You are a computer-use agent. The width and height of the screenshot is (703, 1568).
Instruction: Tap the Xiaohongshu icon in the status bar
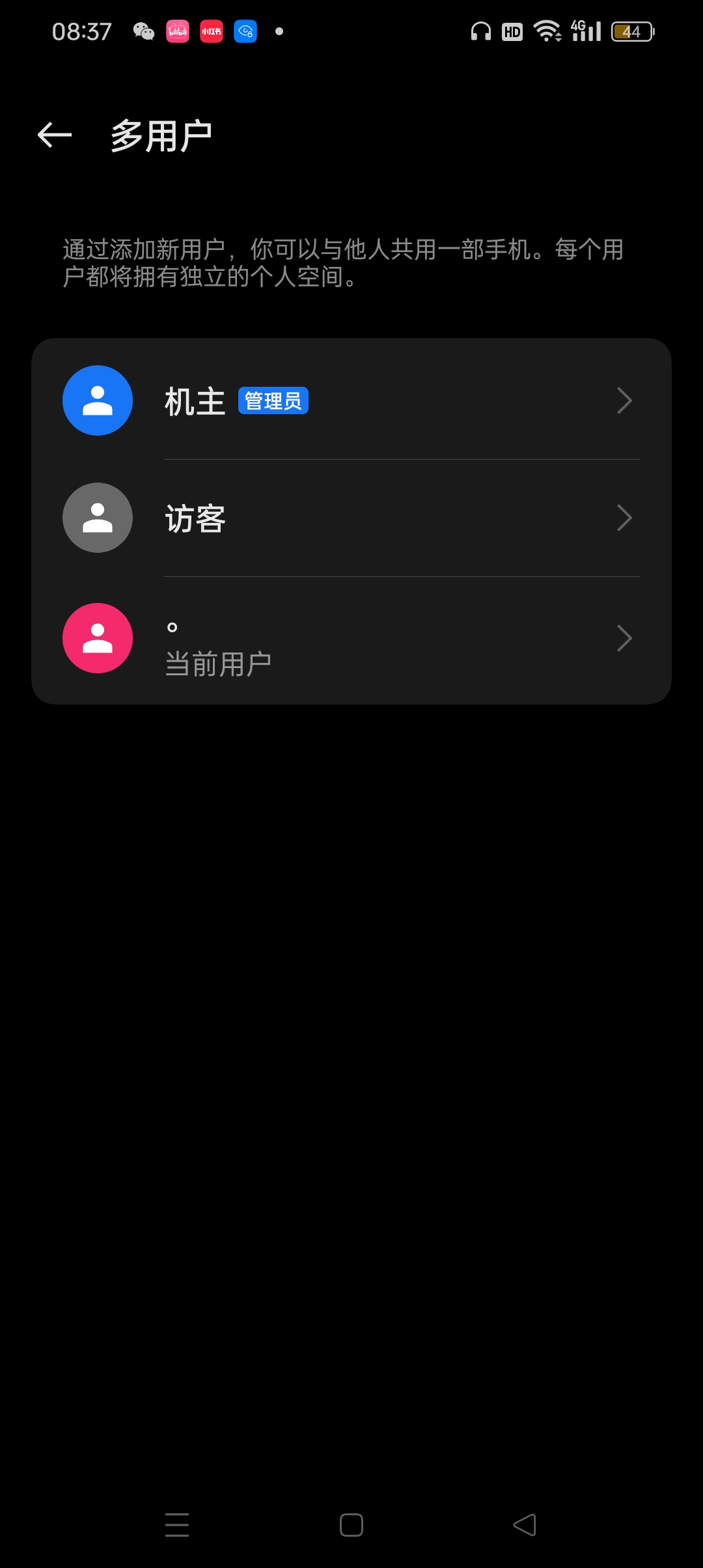(x=210, y=30)
